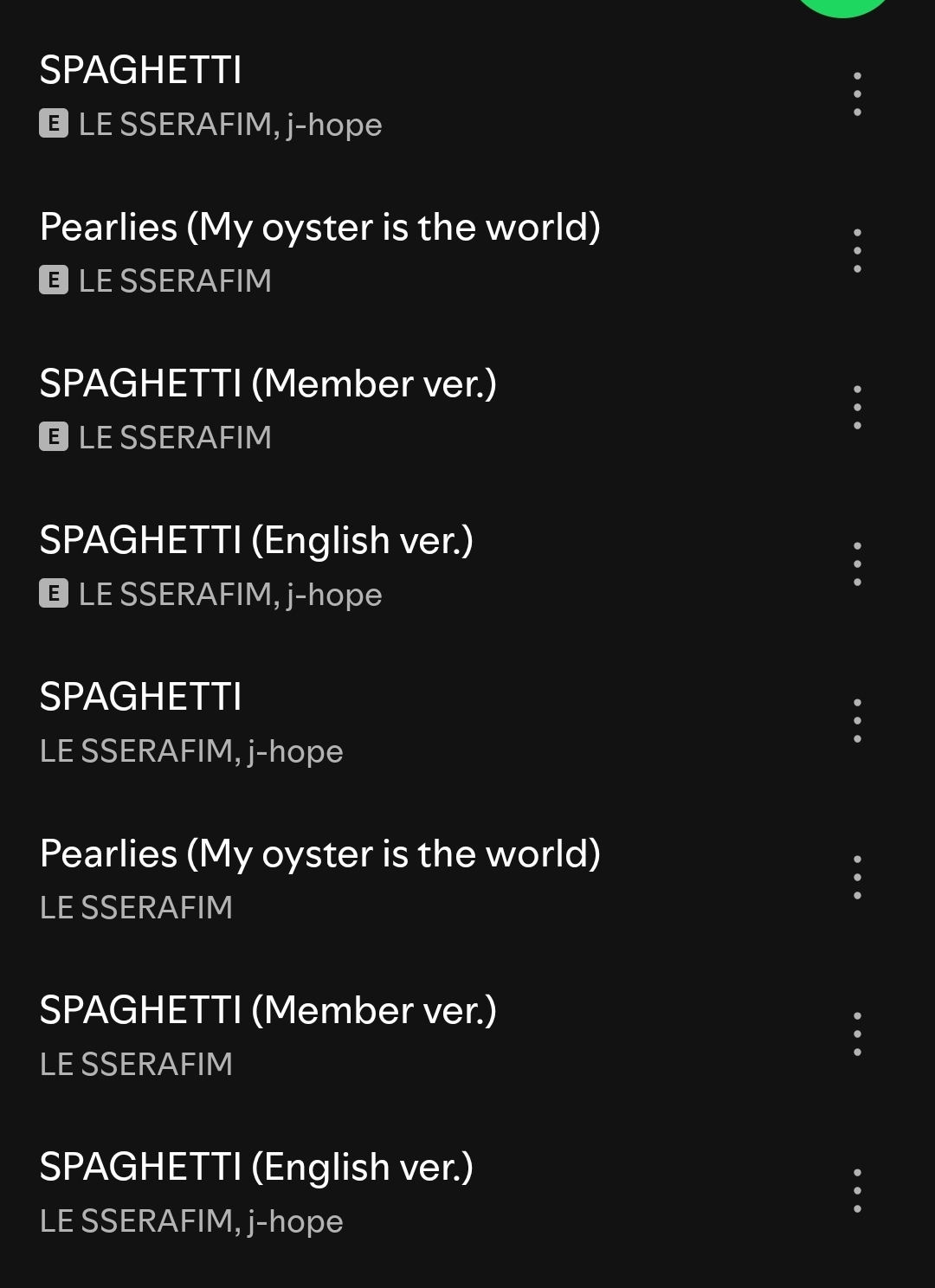
Task: Play the explicit SPAGHETTI track with j-hope
Action: pyautogui.click(x=140, y=71)
